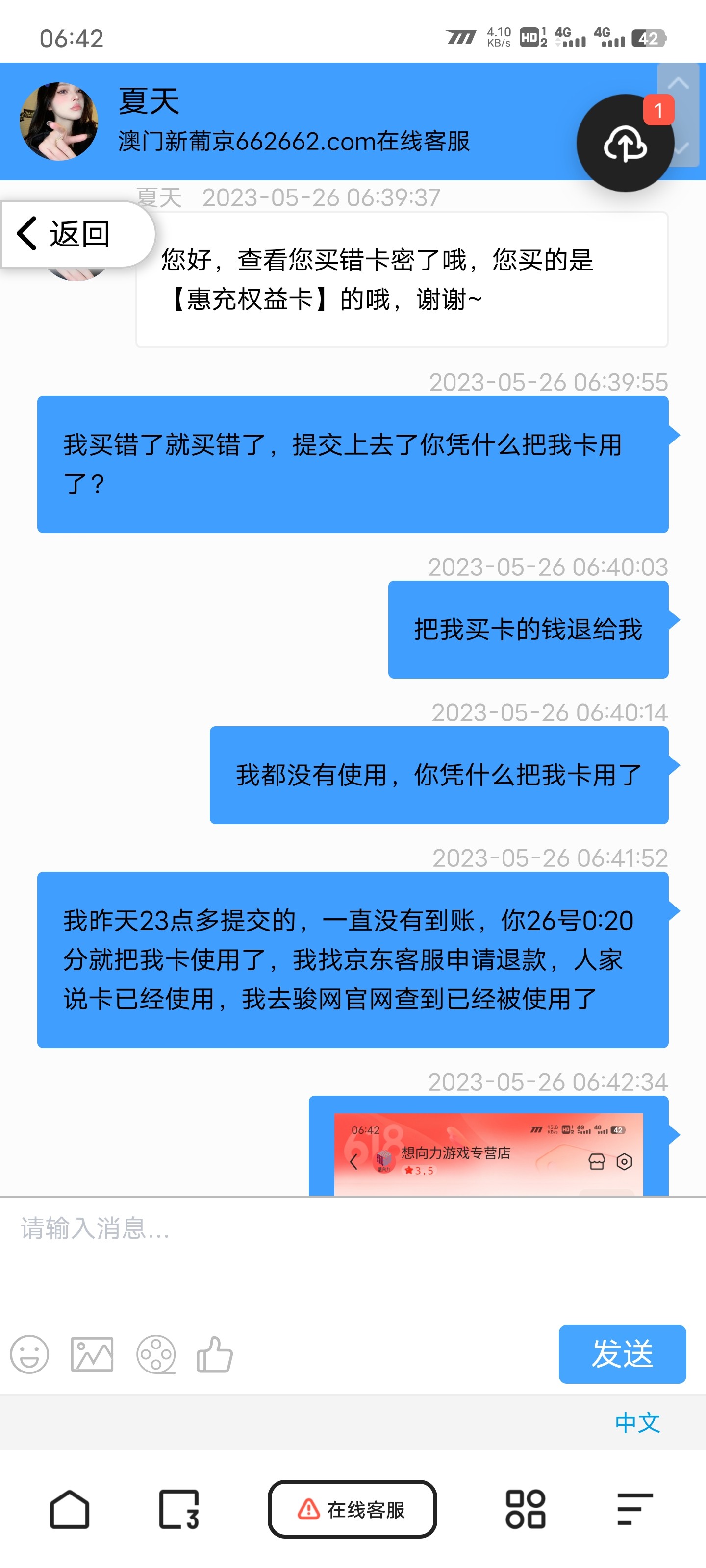Screen dimensions: 706x1568
Task: View the sent screenshot of 想向力游戏专营店
Action: tap(488, 1152)
